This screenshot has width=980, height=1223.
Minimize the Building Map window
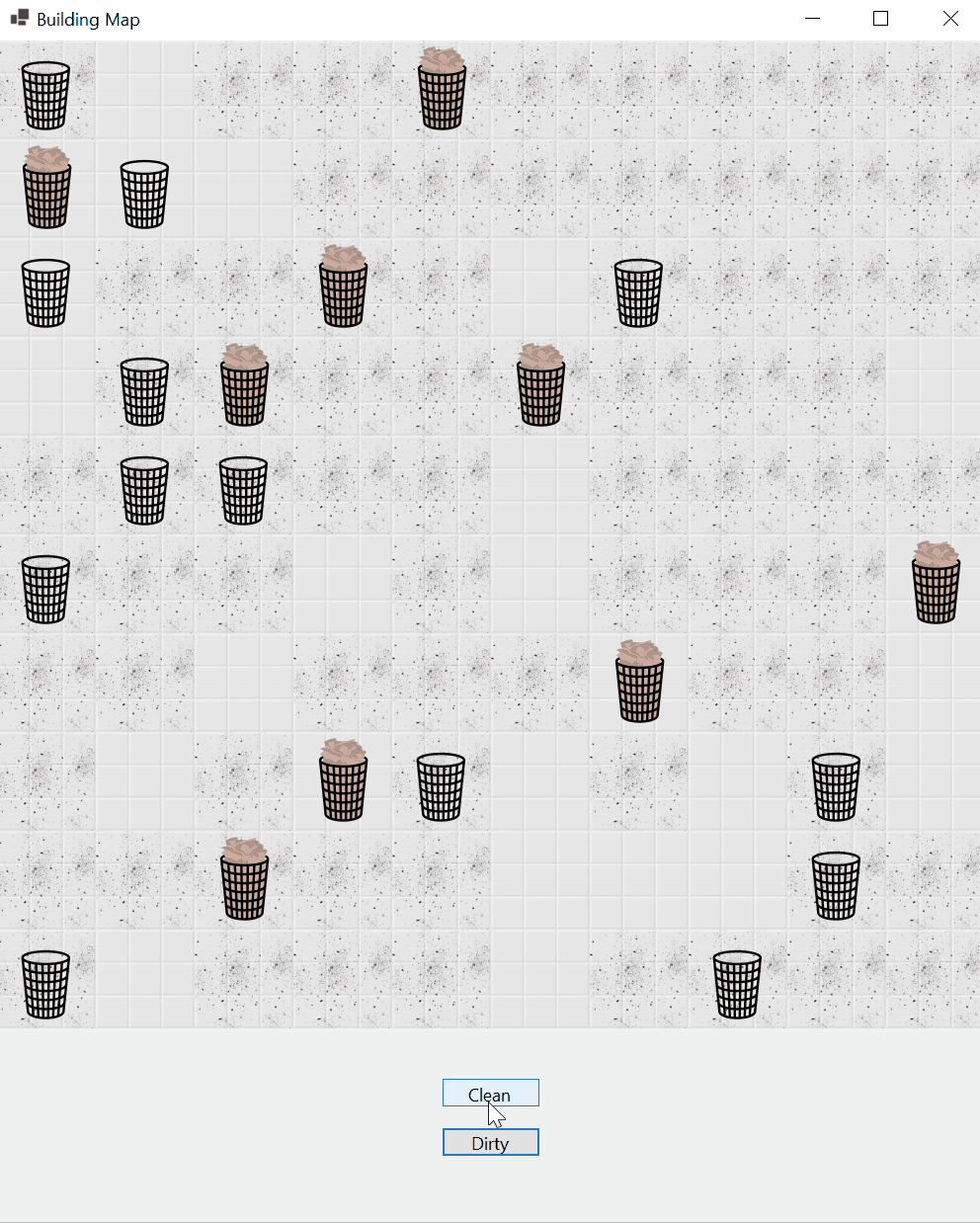coord(812,19)
